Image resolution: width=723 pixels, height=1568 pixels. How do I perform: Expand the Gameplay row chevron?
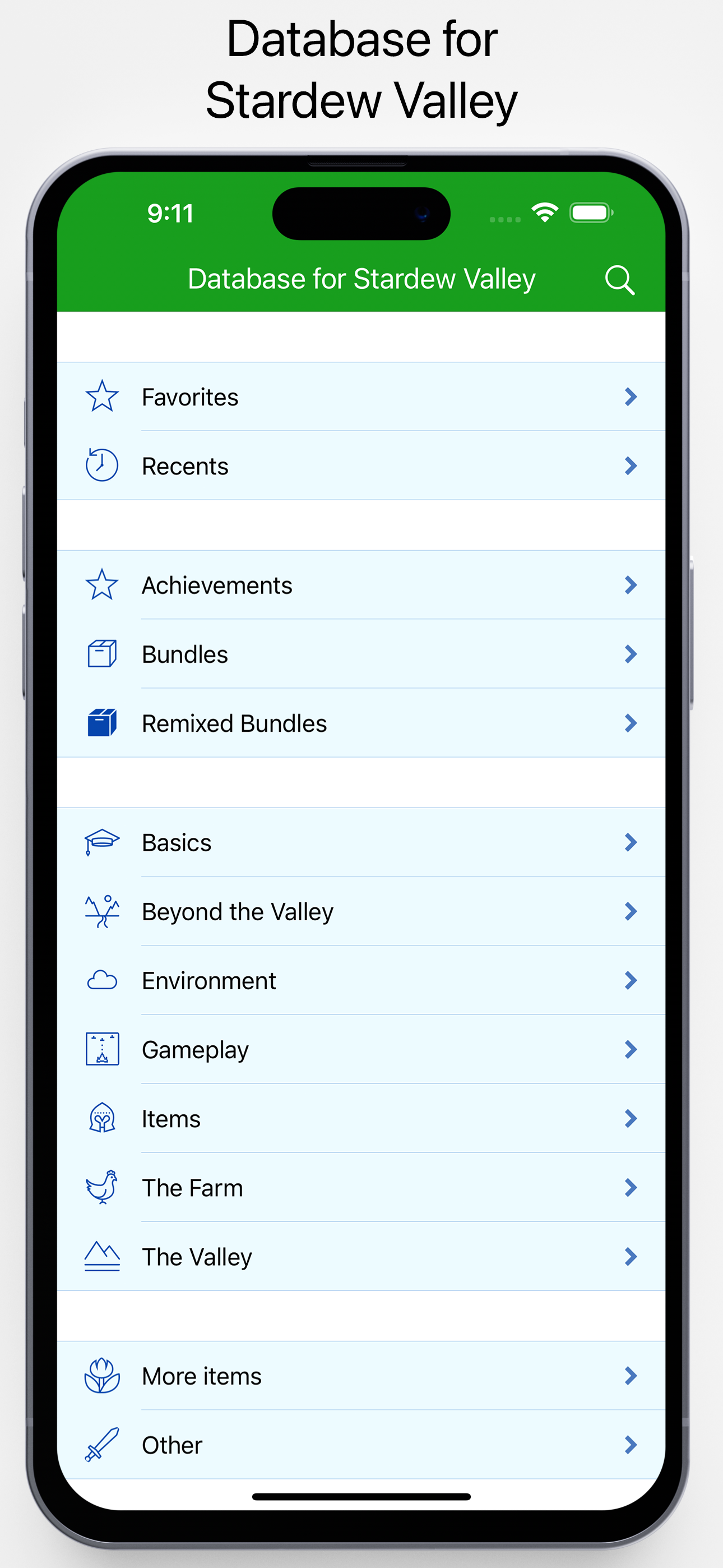pos(631,1049)
